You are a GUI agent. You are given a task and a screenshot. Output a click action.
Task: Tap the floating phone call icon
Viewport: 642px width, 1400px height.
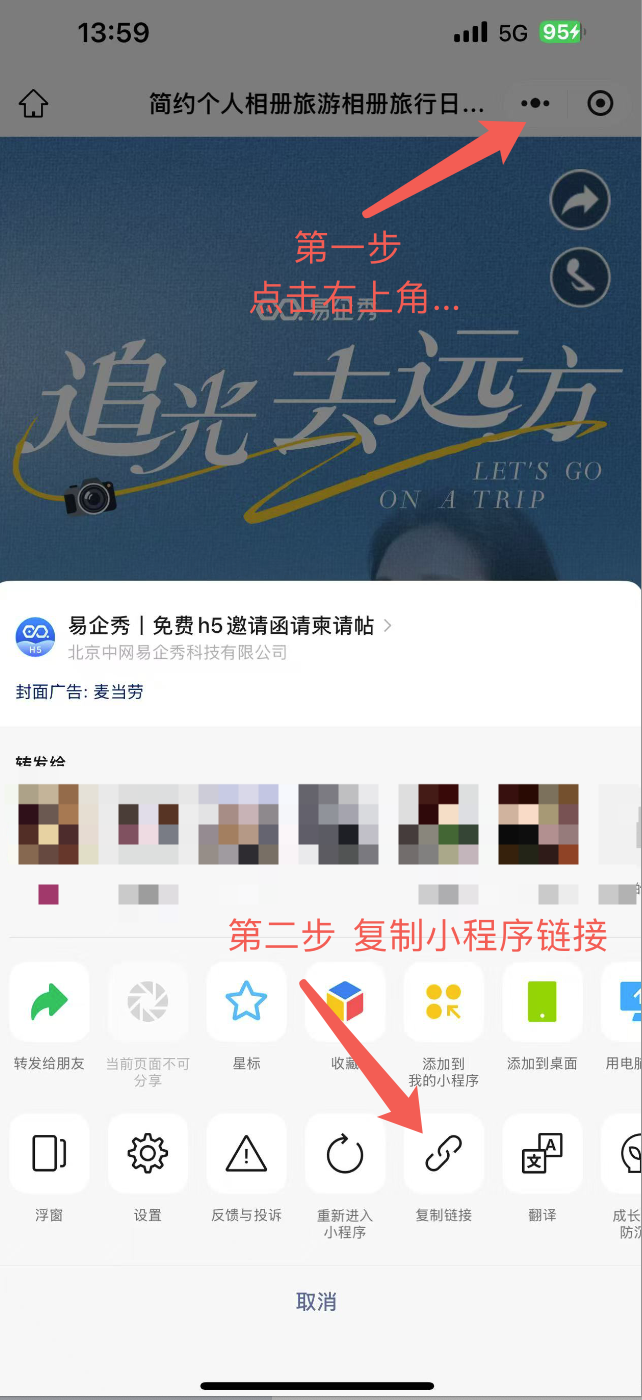pos(580,276)
